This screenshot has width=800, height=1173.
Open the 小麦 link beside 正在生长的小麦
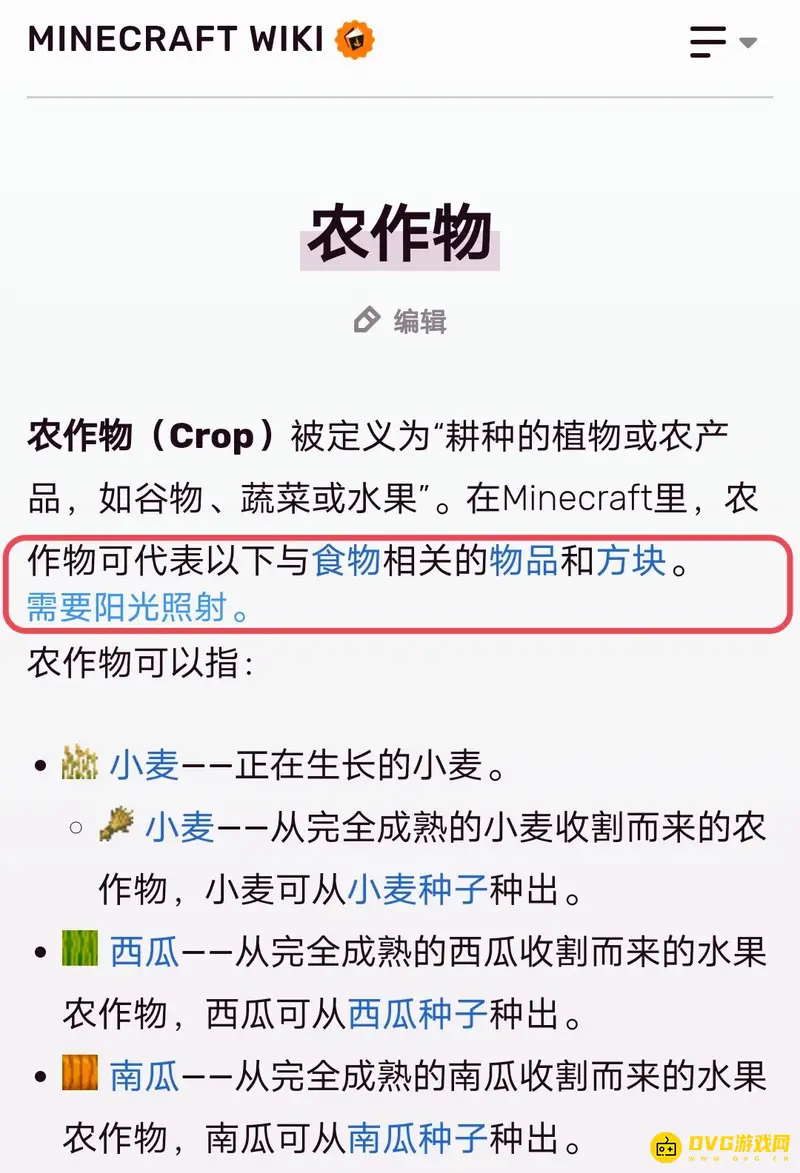click(144, 766)
